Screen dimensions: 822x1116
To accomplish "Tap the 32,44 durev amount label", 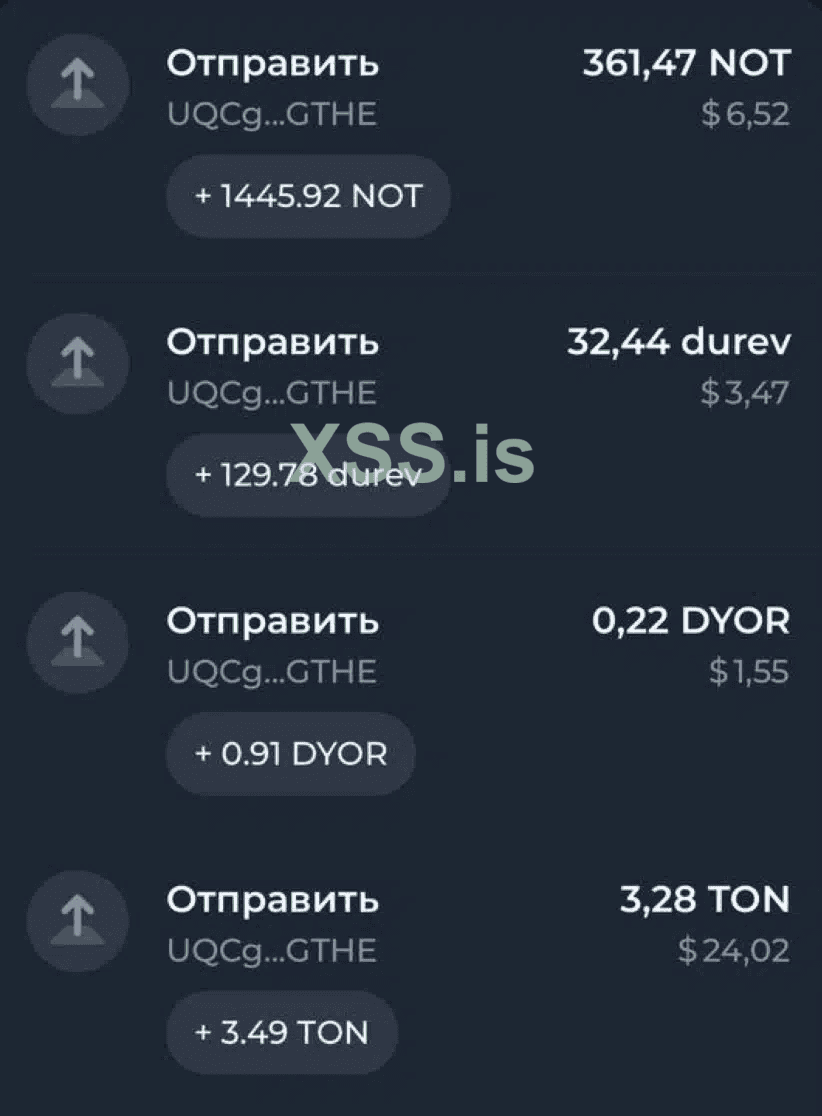I will 680,343.
